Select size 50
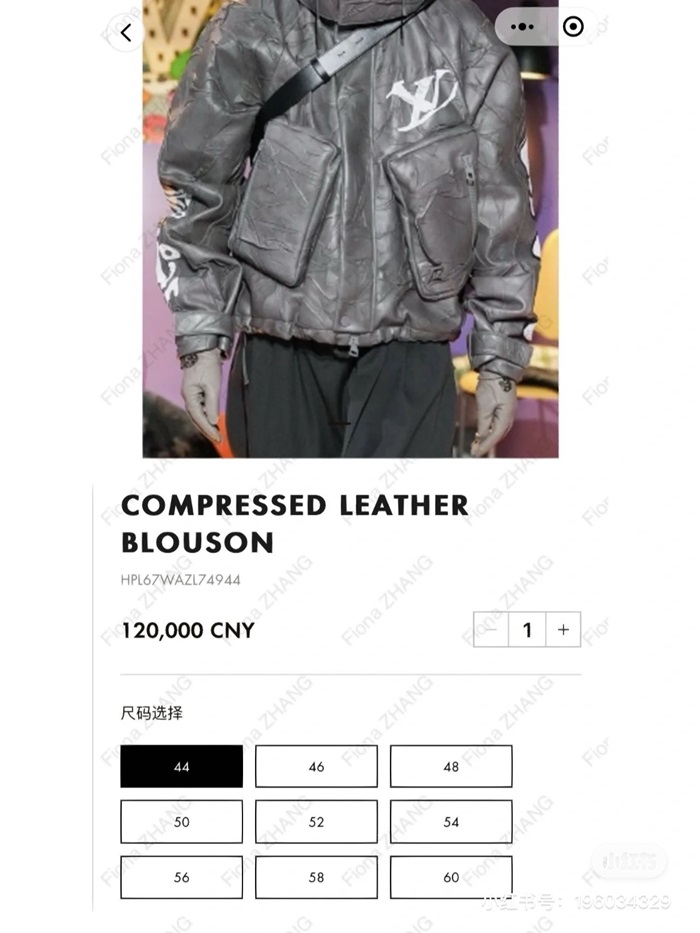The image size is (700, 933). (x=181, y=822)
